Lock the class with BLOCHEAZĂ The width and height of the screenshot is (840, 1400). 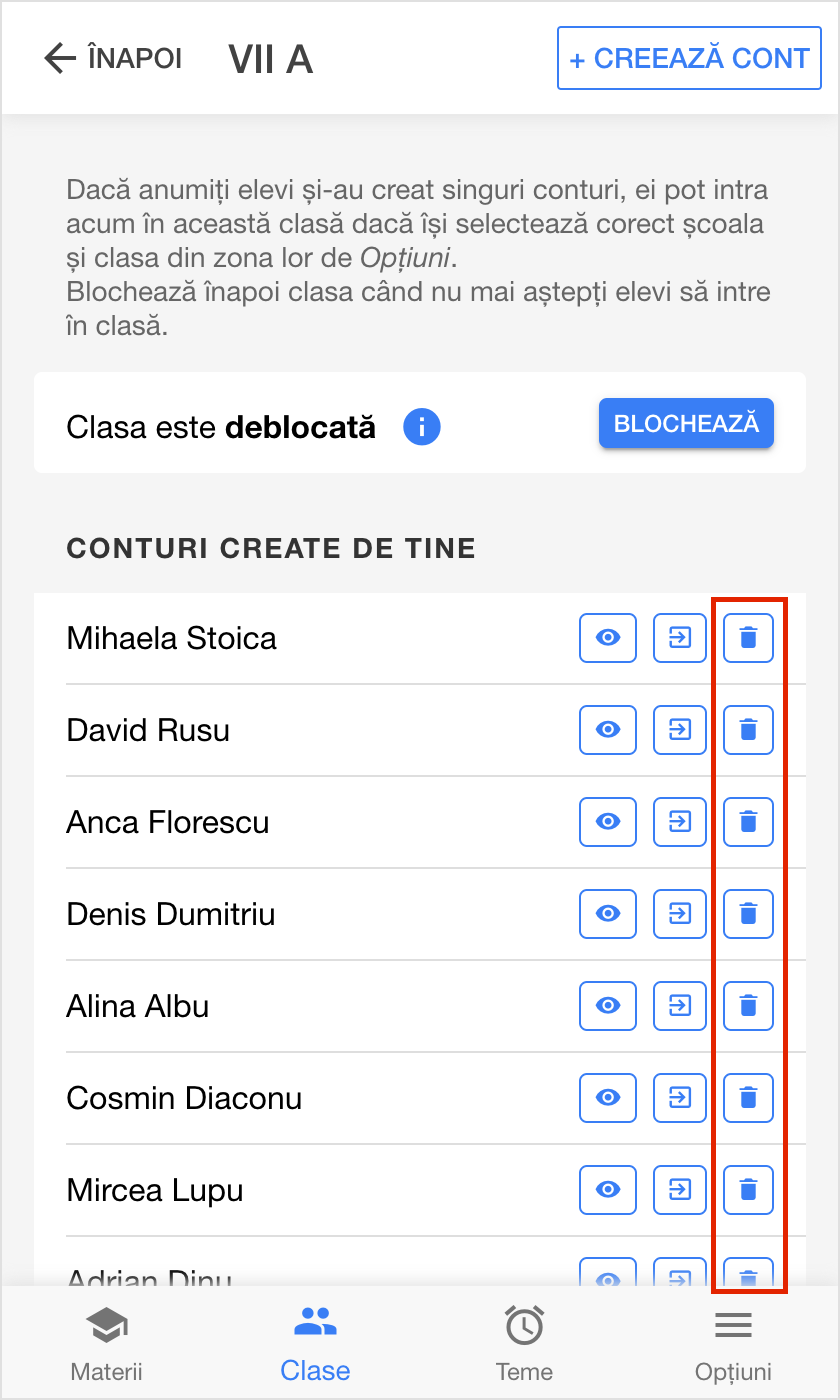pyautogui.click(x=686, y=424)
